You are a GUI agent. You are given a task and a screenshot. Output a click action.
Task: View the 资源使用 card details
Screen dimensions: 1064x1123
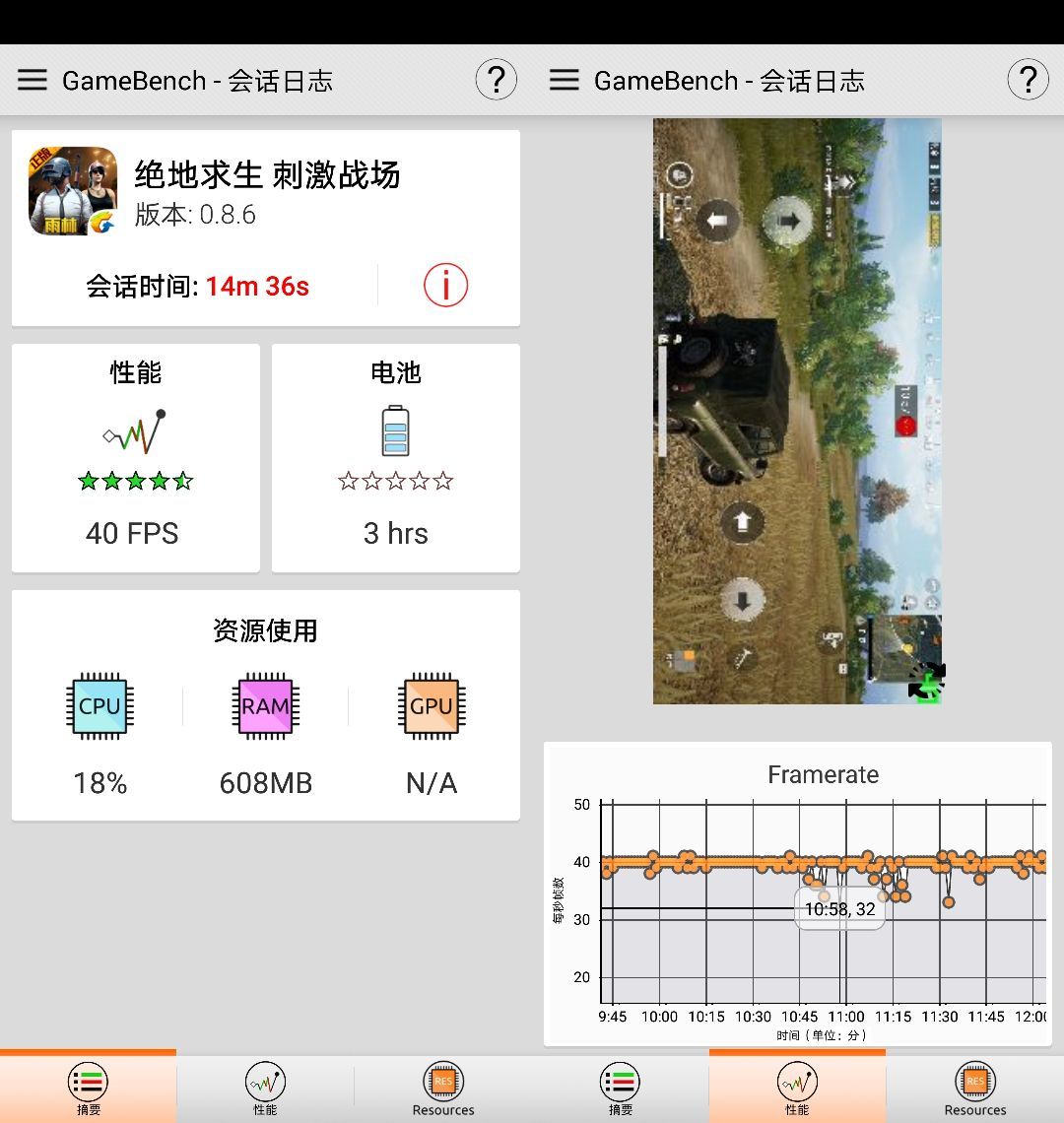coord(265,705)
